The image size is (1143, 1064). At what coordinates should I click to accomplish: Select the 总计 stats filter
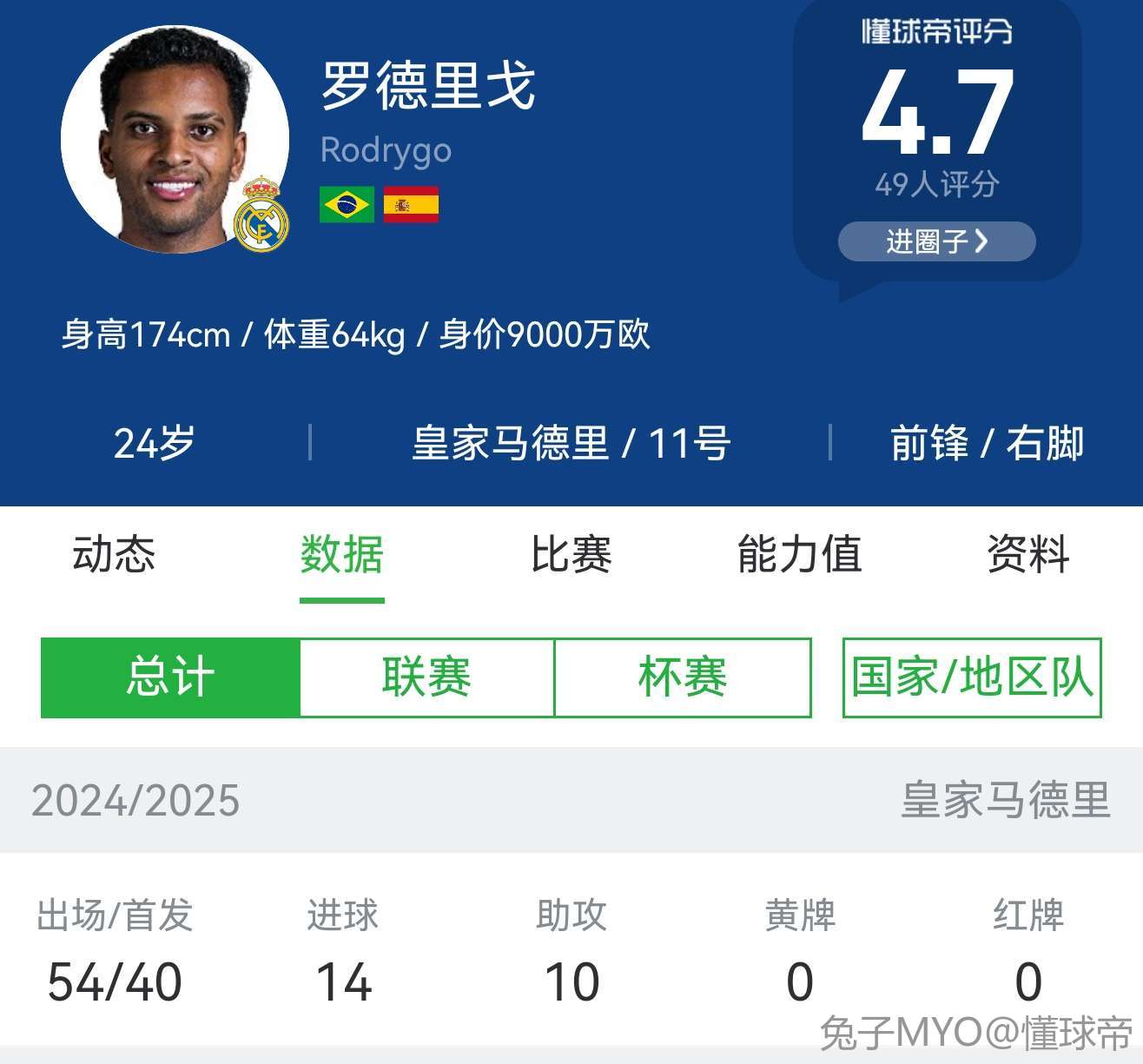click(x=170, y=677)
